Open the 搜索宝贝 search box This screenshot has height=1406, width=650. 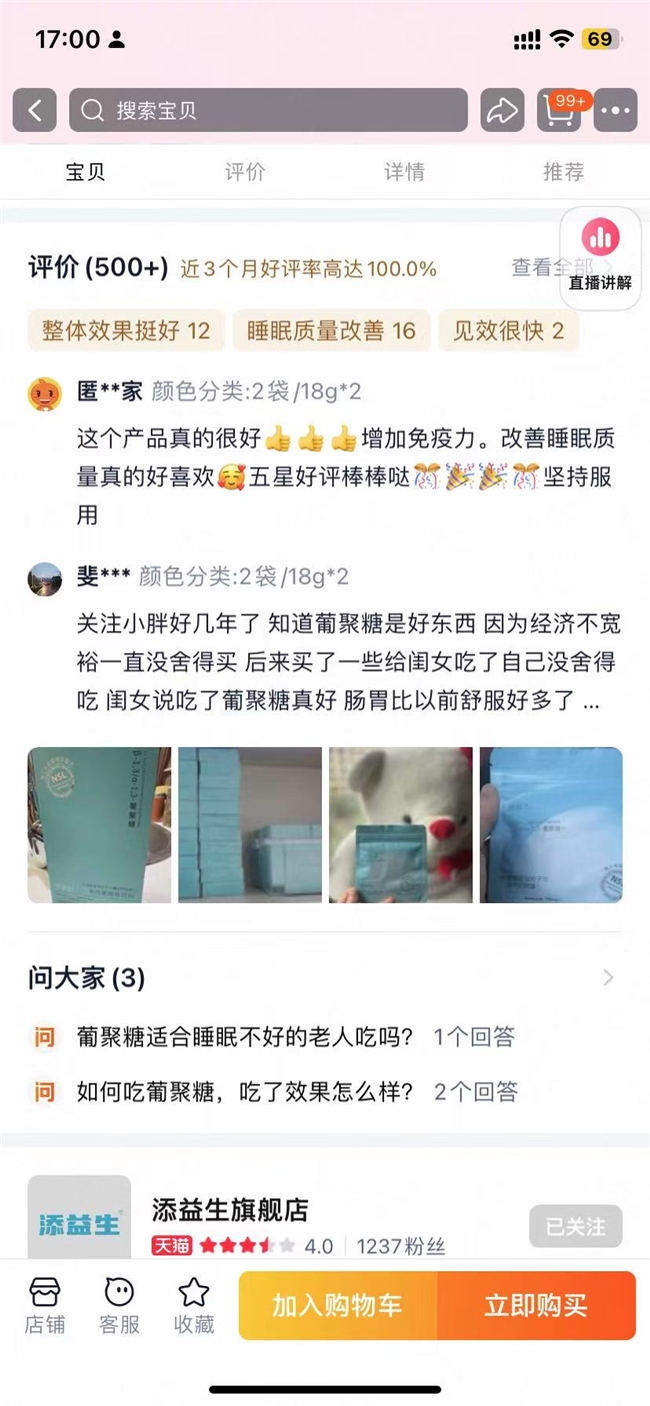(268, 110)
